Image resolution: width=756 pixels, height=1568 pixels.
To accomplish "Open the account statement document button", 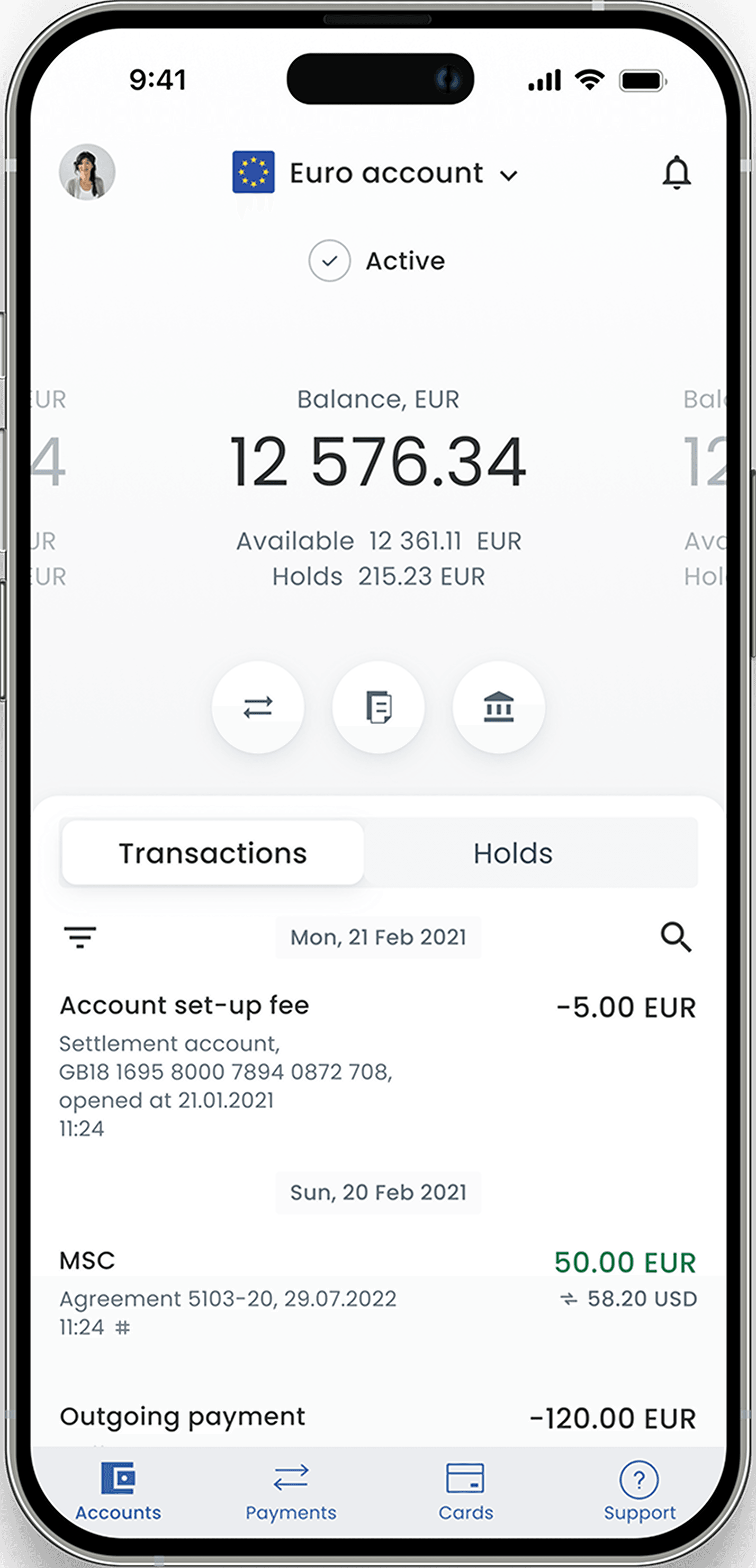I will point(379,707).
